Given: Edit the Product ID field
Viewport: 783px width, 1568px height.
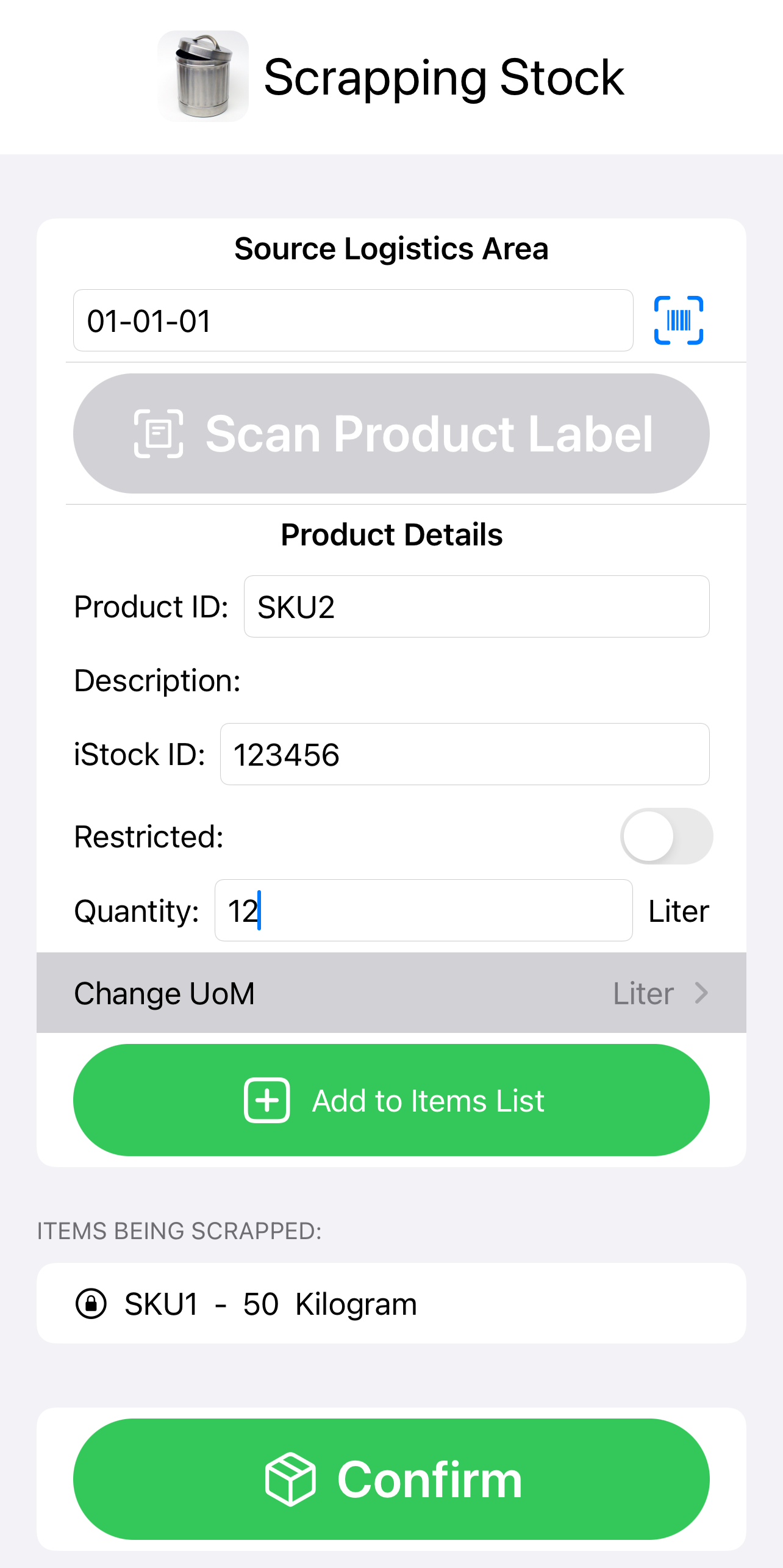Looking at the screenshot, I should 476,607.
